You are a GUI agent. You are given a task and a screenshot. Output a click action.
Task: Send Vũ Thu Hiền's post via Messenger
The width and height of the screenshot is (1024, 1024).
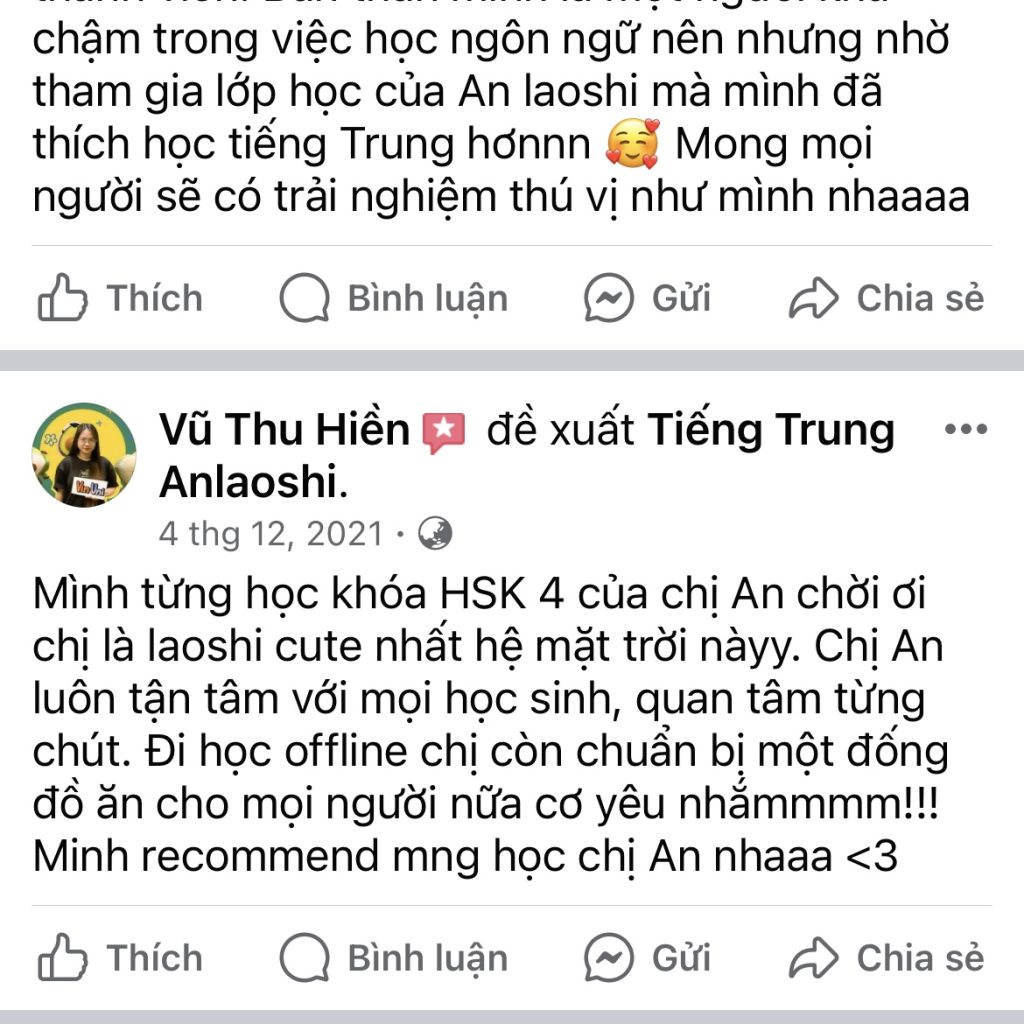(647, 958)
